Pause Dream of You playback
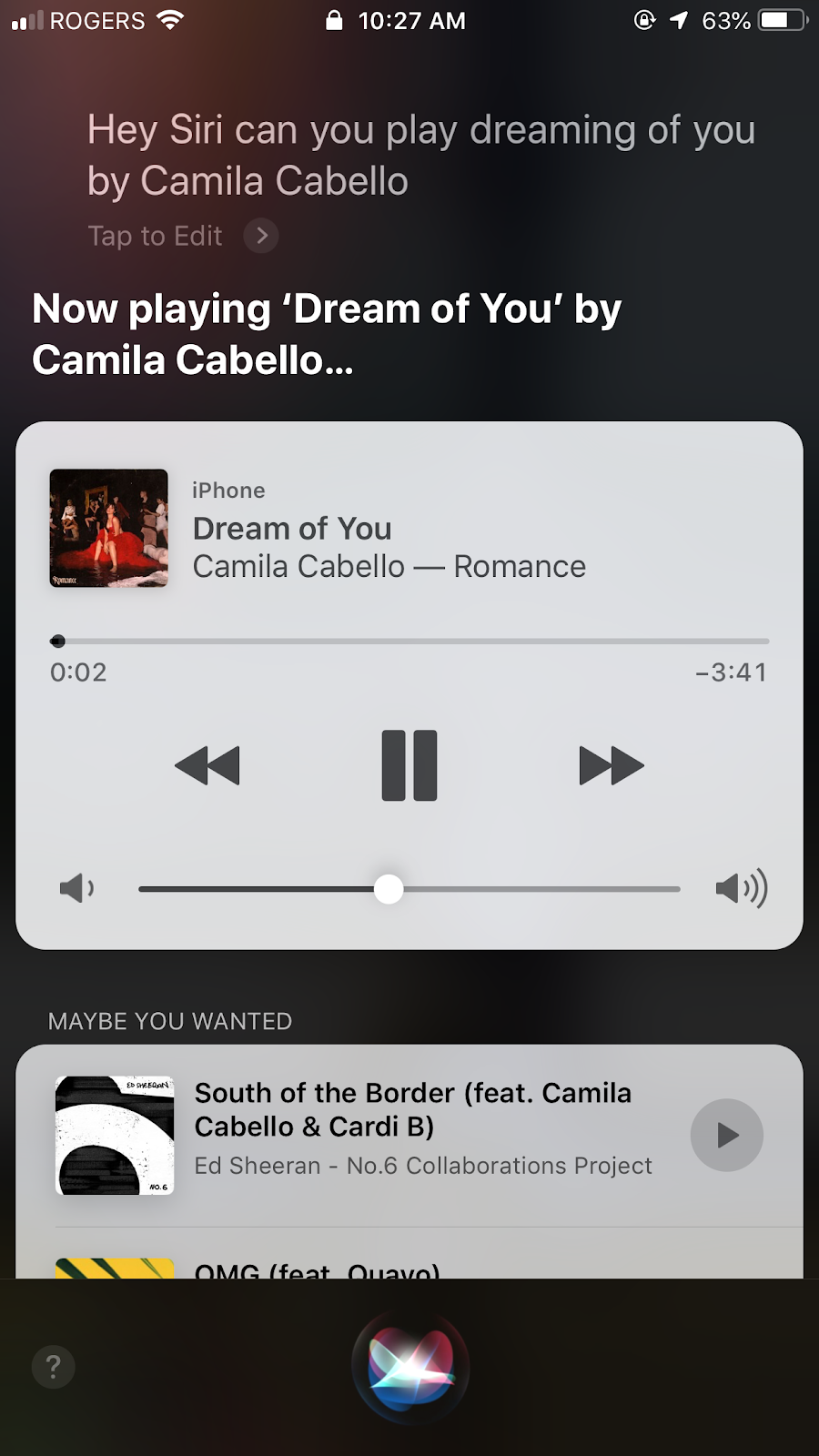 tap(409, 765)
